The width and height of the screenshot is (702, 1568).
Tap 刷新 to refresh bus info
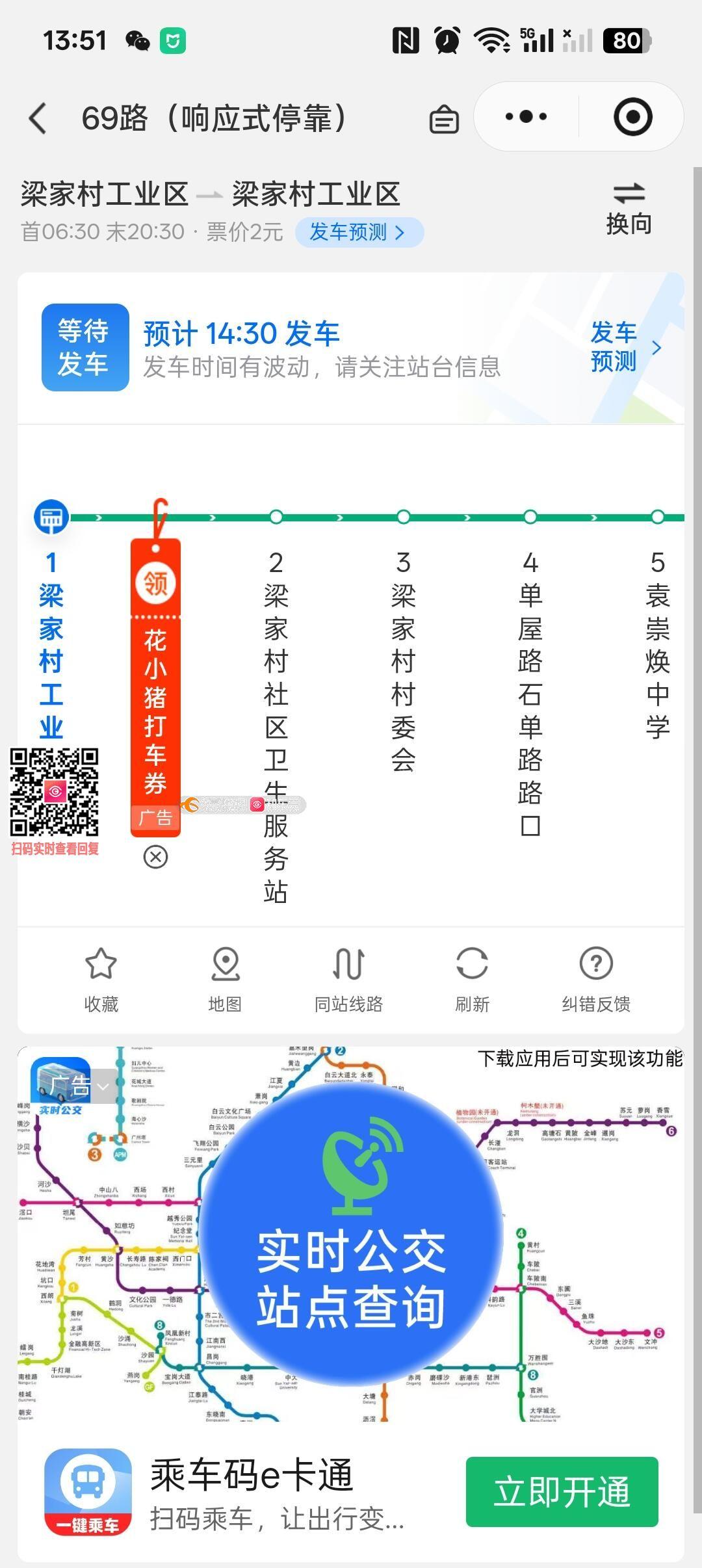pos(472,979)
